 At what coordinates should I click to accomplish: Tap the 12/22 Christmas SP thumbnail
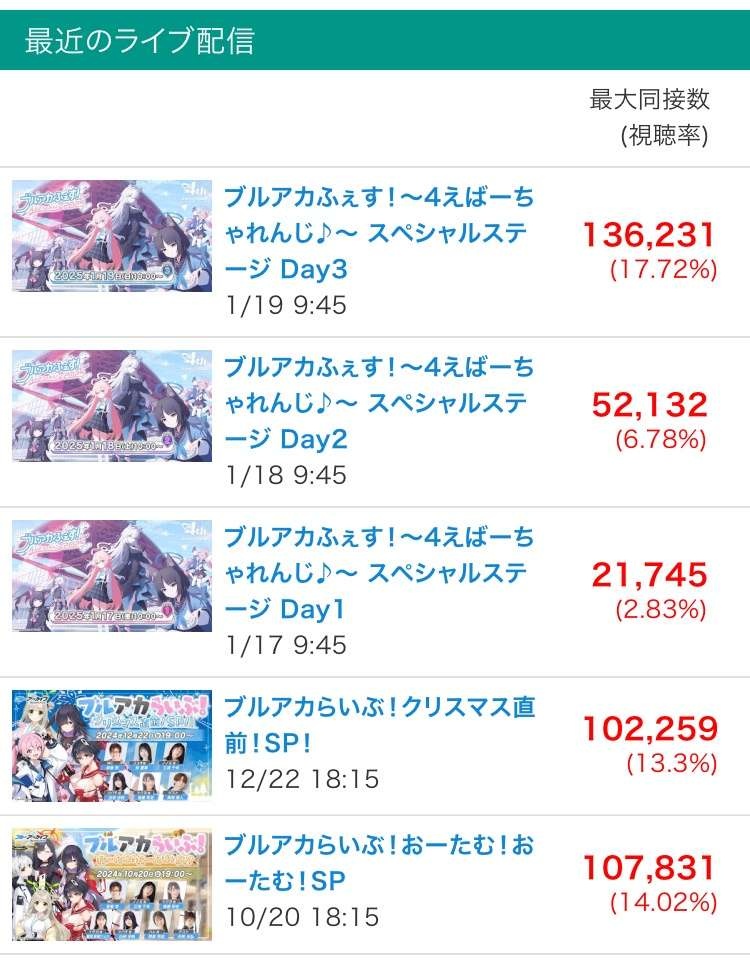pos(112,745)
